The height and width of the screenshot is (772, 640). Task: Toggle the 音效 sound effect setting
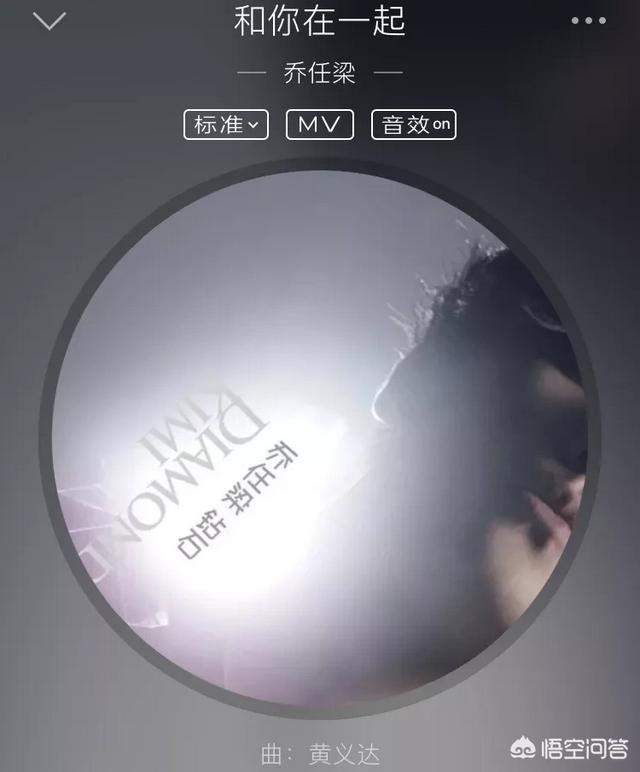414,124
